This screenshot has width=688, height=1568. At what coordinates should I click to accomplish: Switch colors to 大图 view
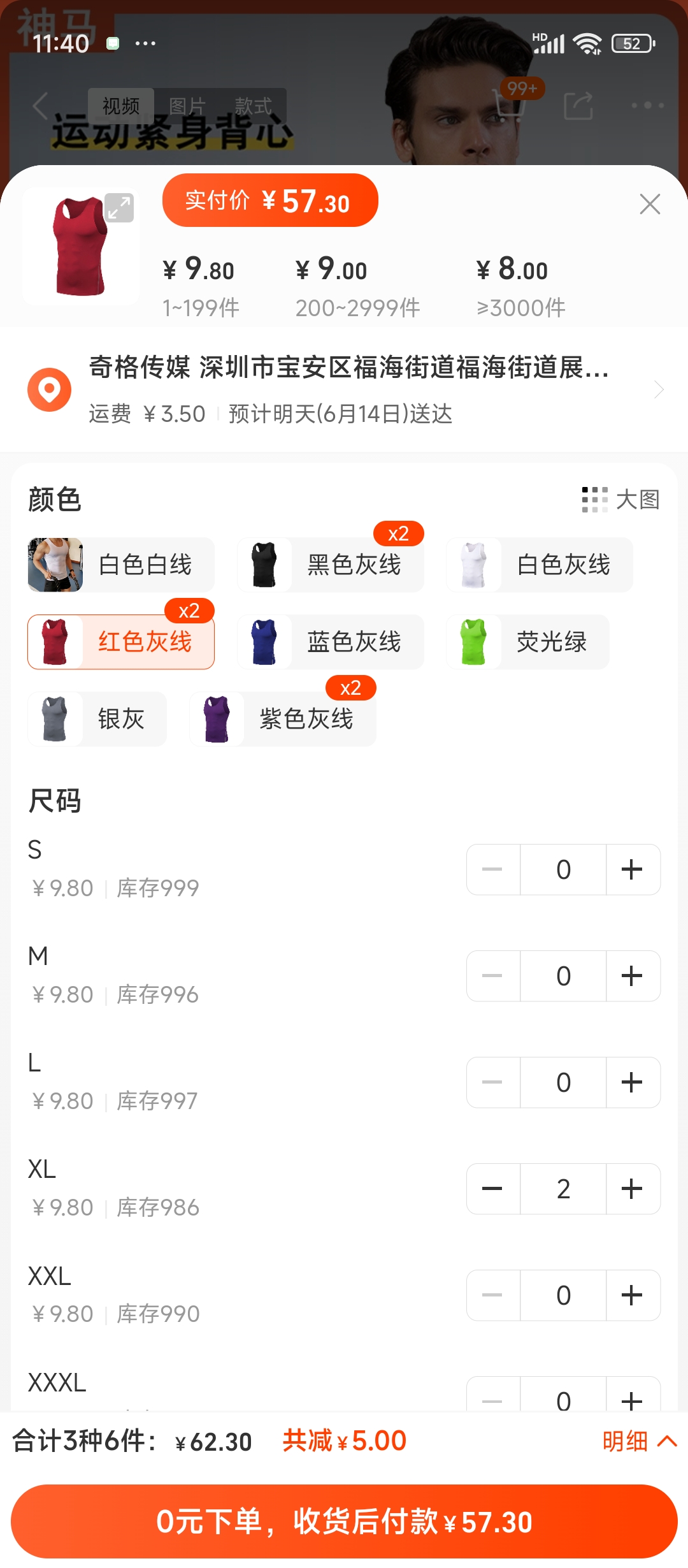620,500
